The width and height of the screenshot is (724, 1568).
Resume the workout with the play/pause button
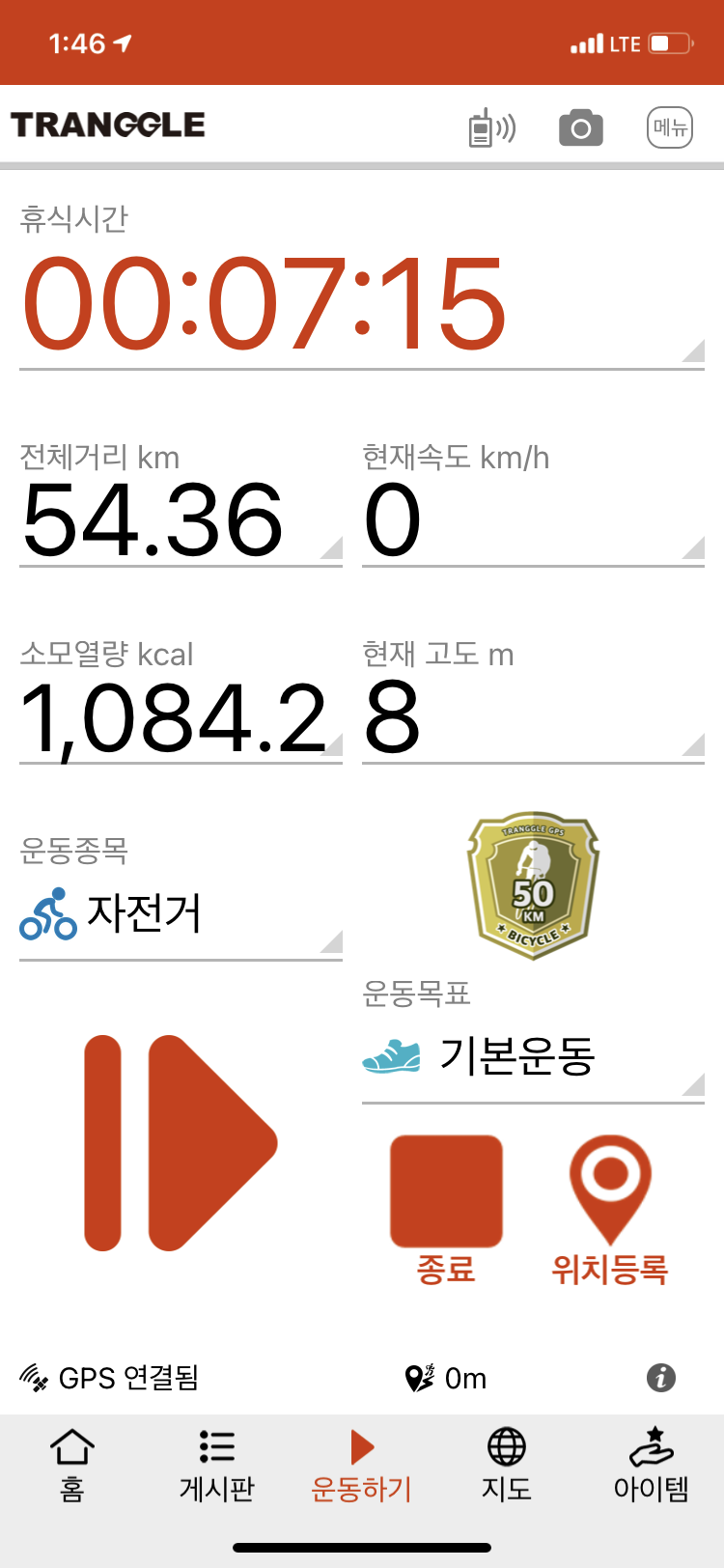tap(181, 1143)
